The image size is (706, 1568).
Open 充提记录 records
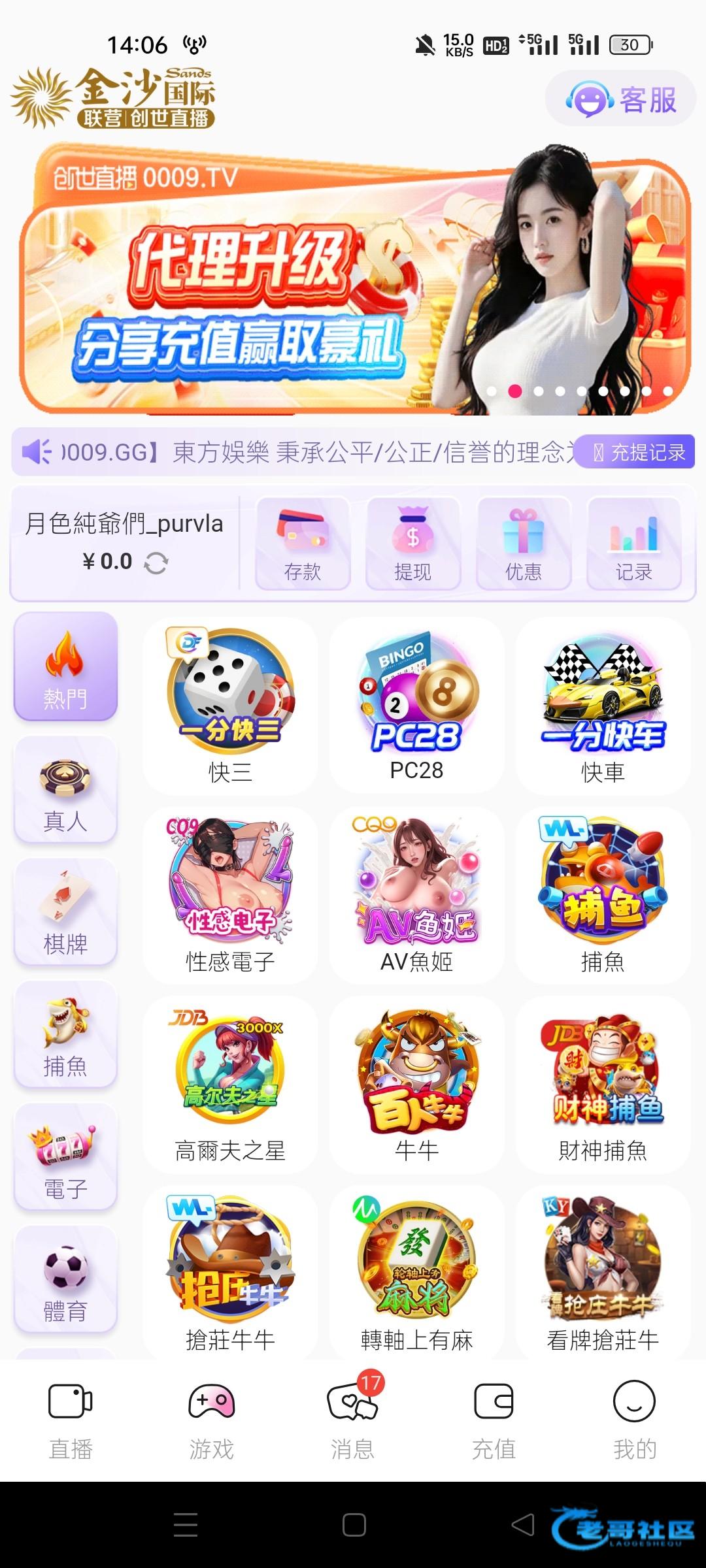tap(638, 452)
